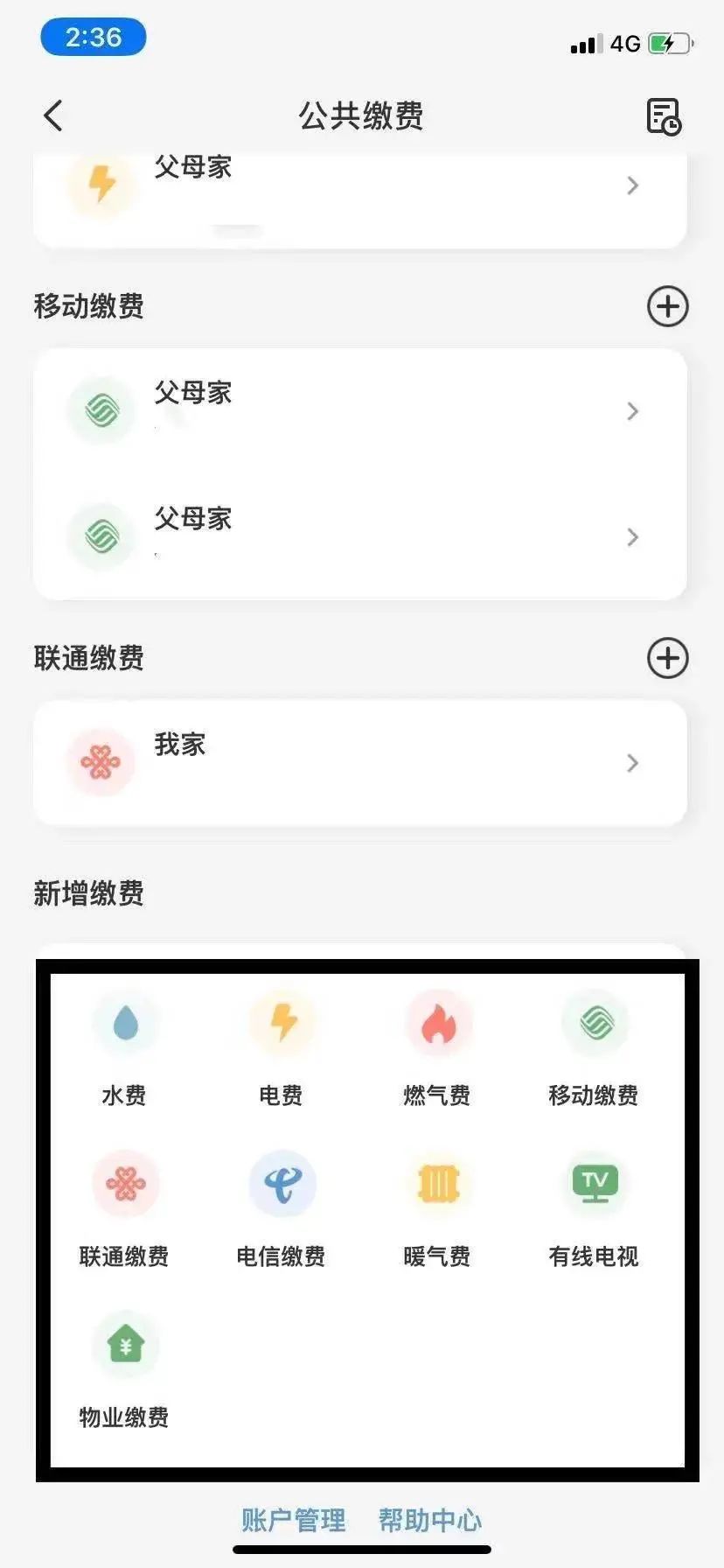Tap the plus to add 联通缴费 account
This screenshot has height=1568, width=724.
(667, 659)
